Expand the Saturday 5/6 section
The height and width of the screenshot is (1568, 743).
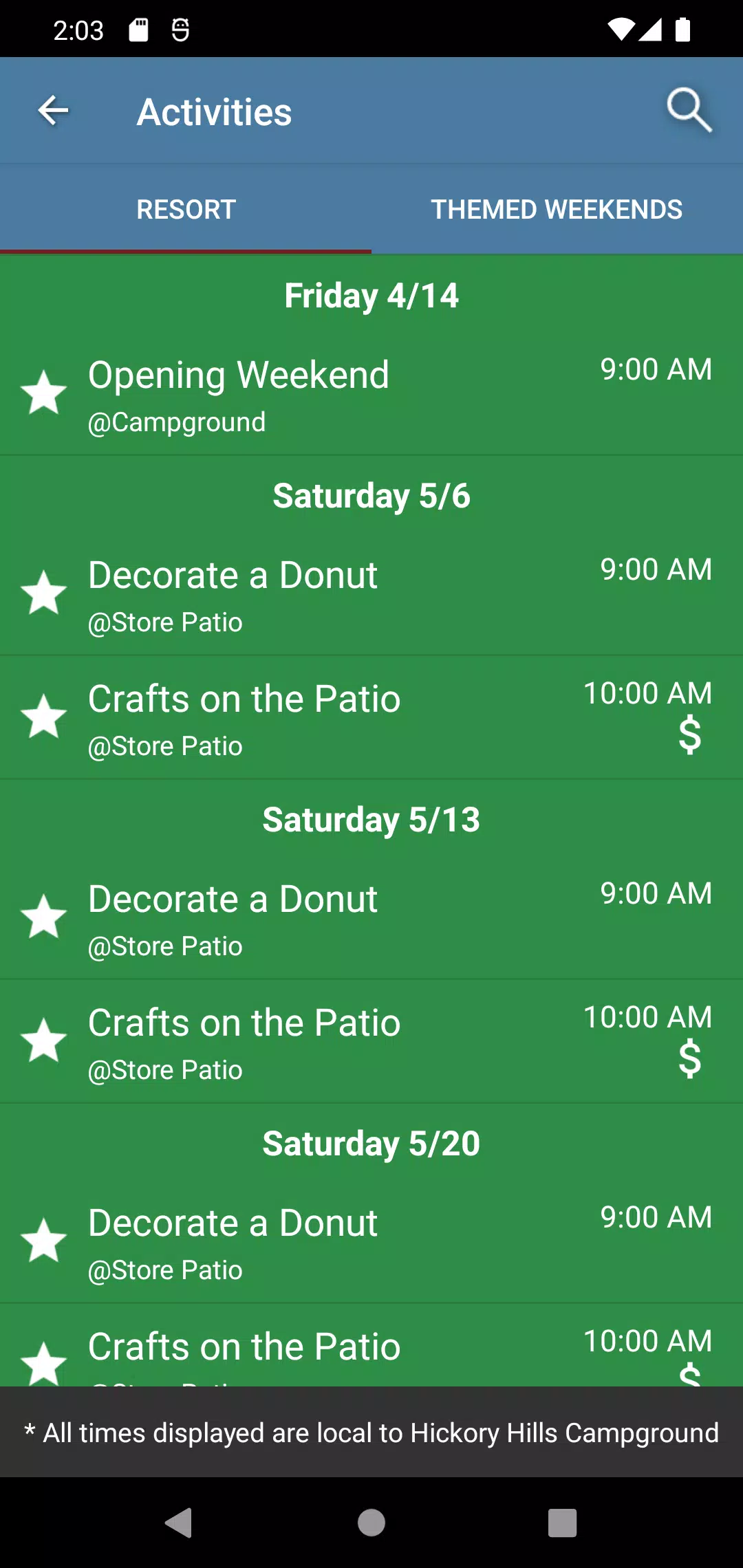[371, 495]
